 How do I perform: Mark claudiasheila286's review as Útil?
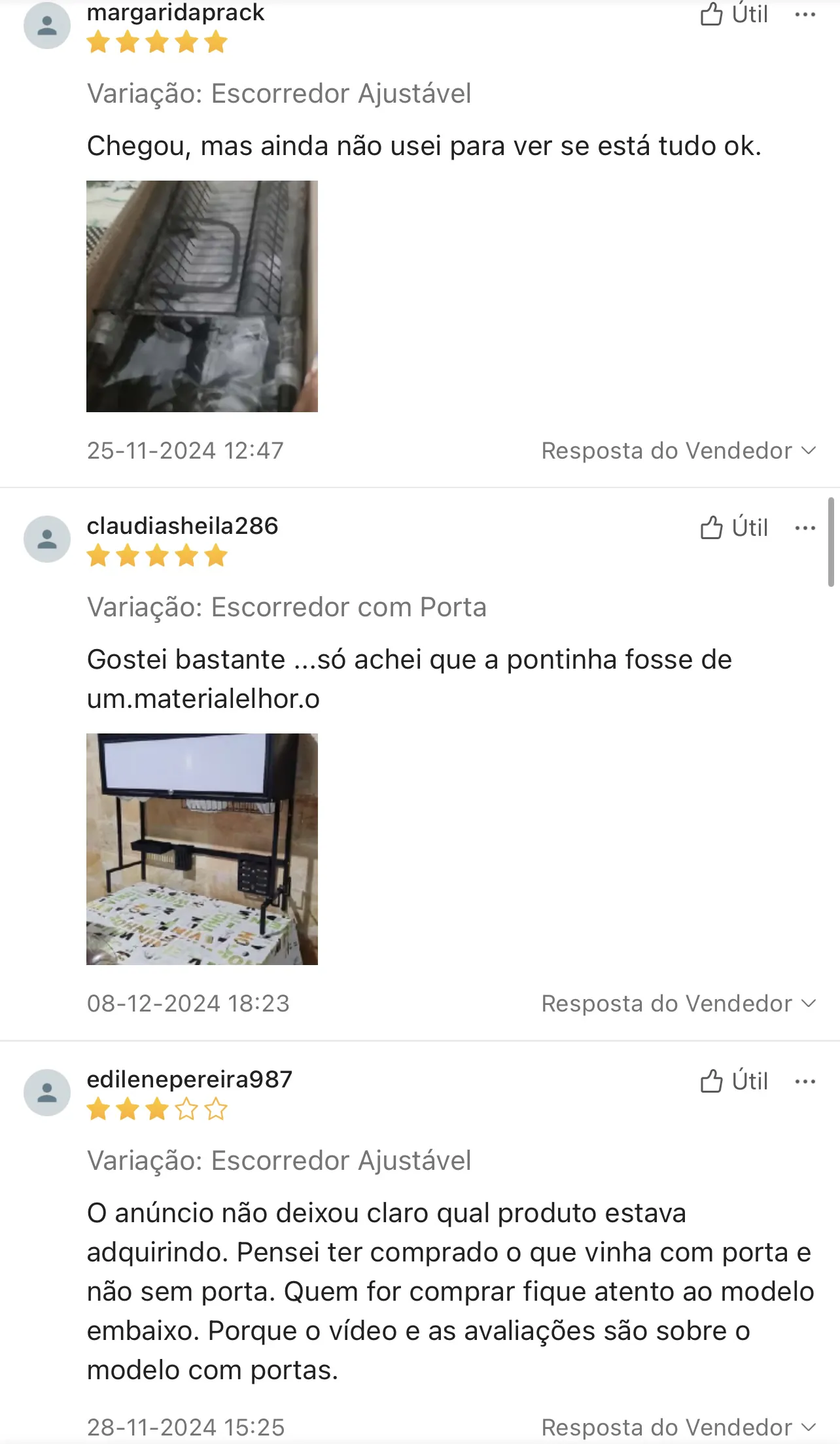[x=733, y=527]
